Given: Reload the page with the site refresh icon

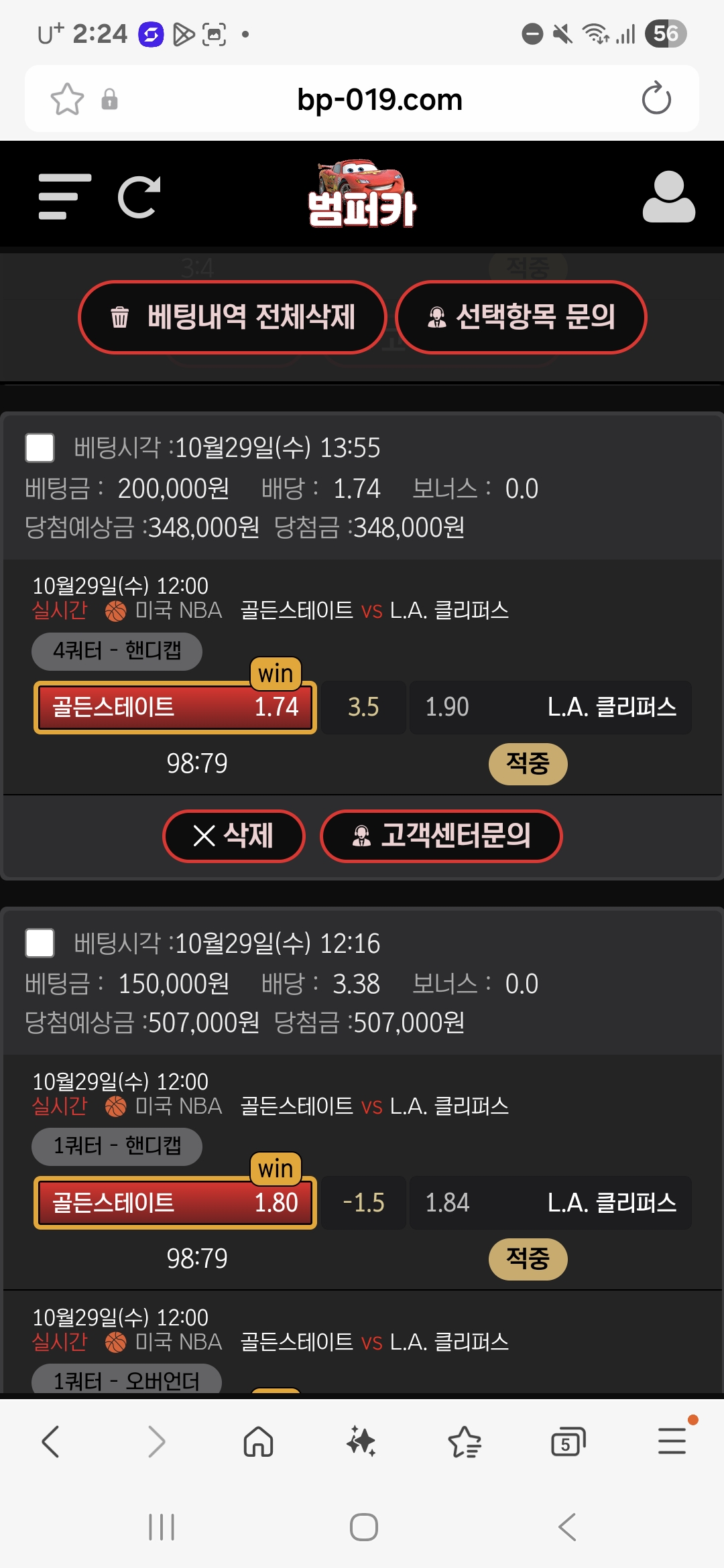Looking at the screenshot, I should pos(139,196).
